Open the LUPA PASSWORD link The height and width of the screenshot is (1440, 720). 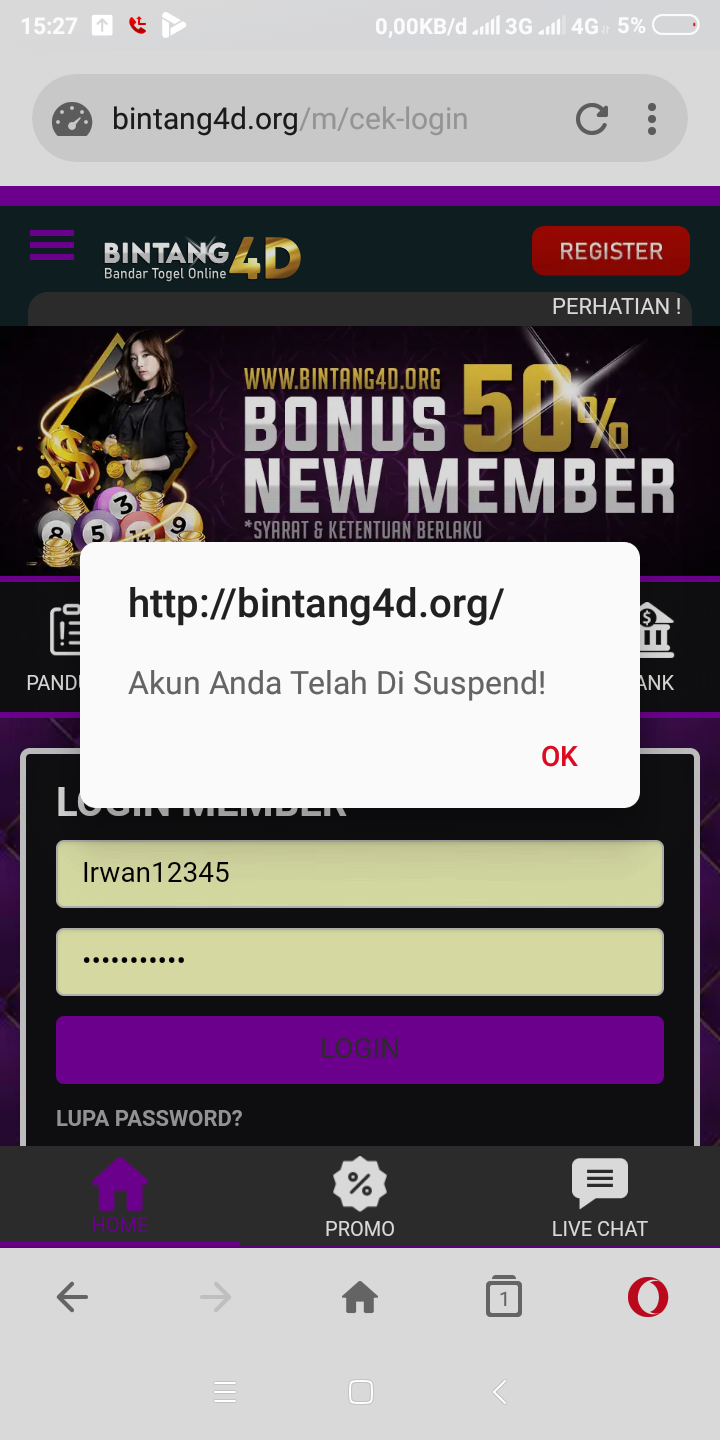tap(149, 1118)
